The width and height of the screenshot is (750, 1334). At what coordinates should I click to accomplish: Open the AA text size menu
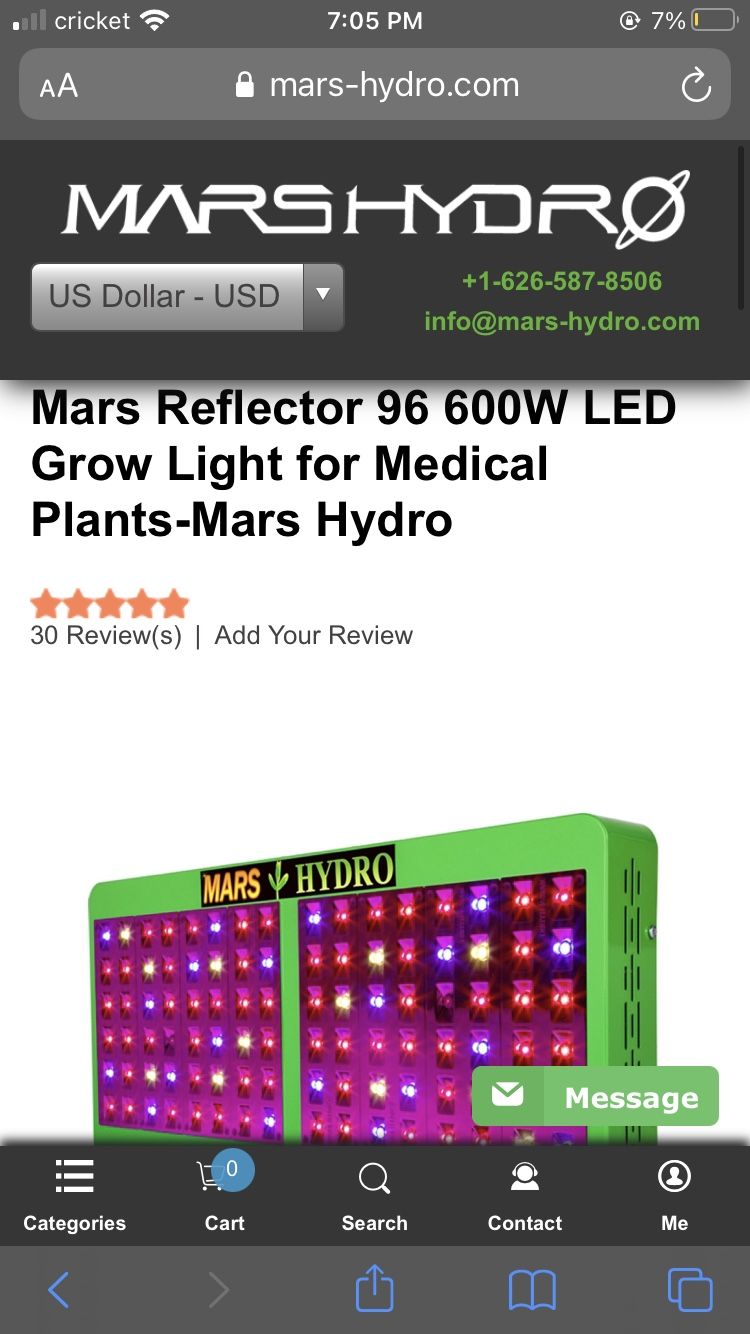59,86
